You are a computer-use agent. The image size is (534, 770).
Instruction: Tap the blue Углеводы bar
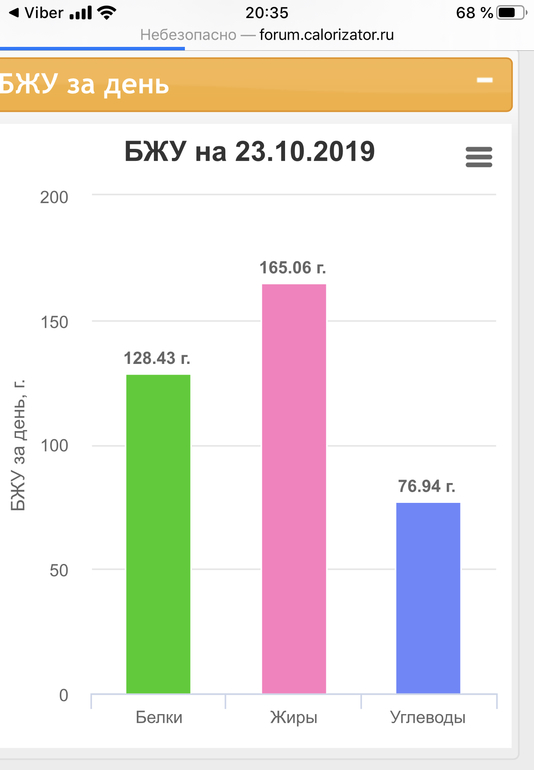pos(428,598)
